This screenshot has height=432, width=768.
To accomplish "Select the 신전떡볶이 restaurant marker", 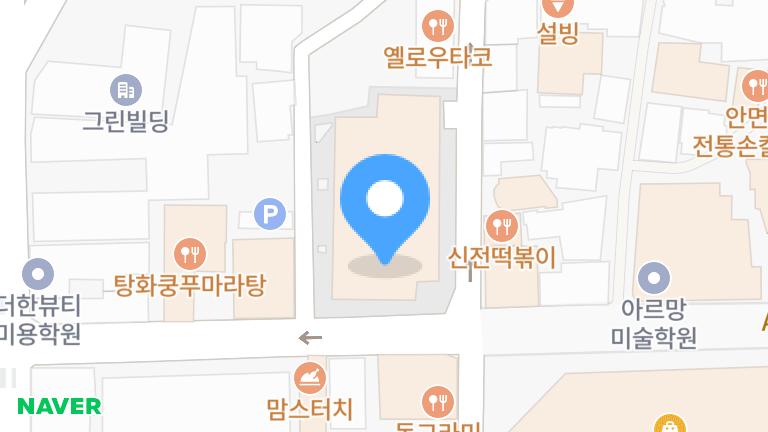I will pos(501,225).
